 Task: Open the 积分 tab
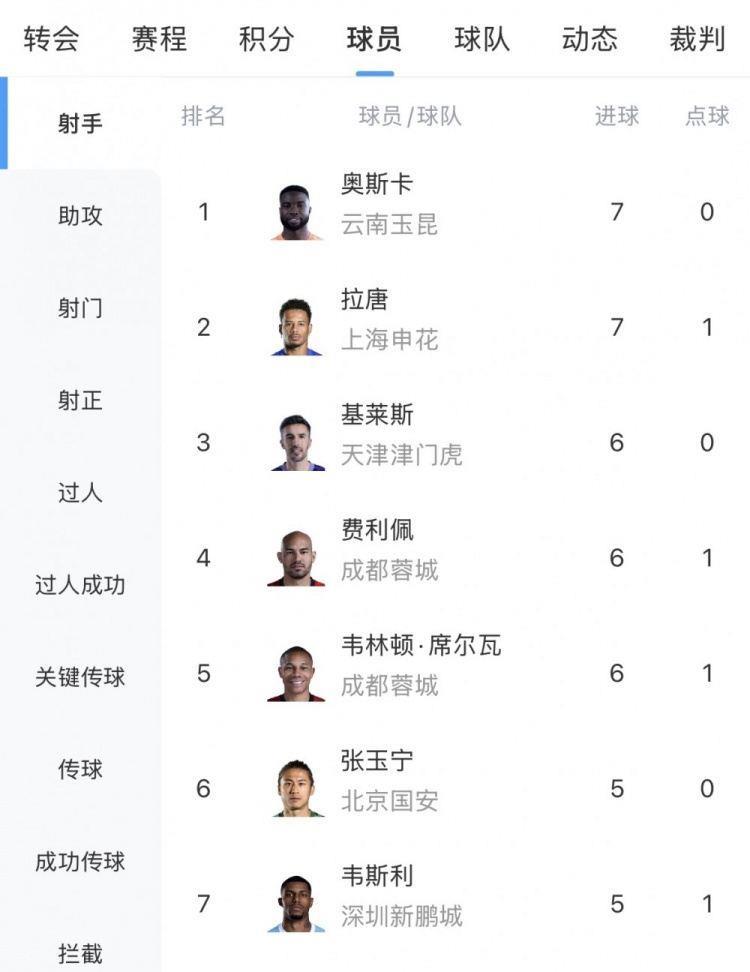[263, 38]
